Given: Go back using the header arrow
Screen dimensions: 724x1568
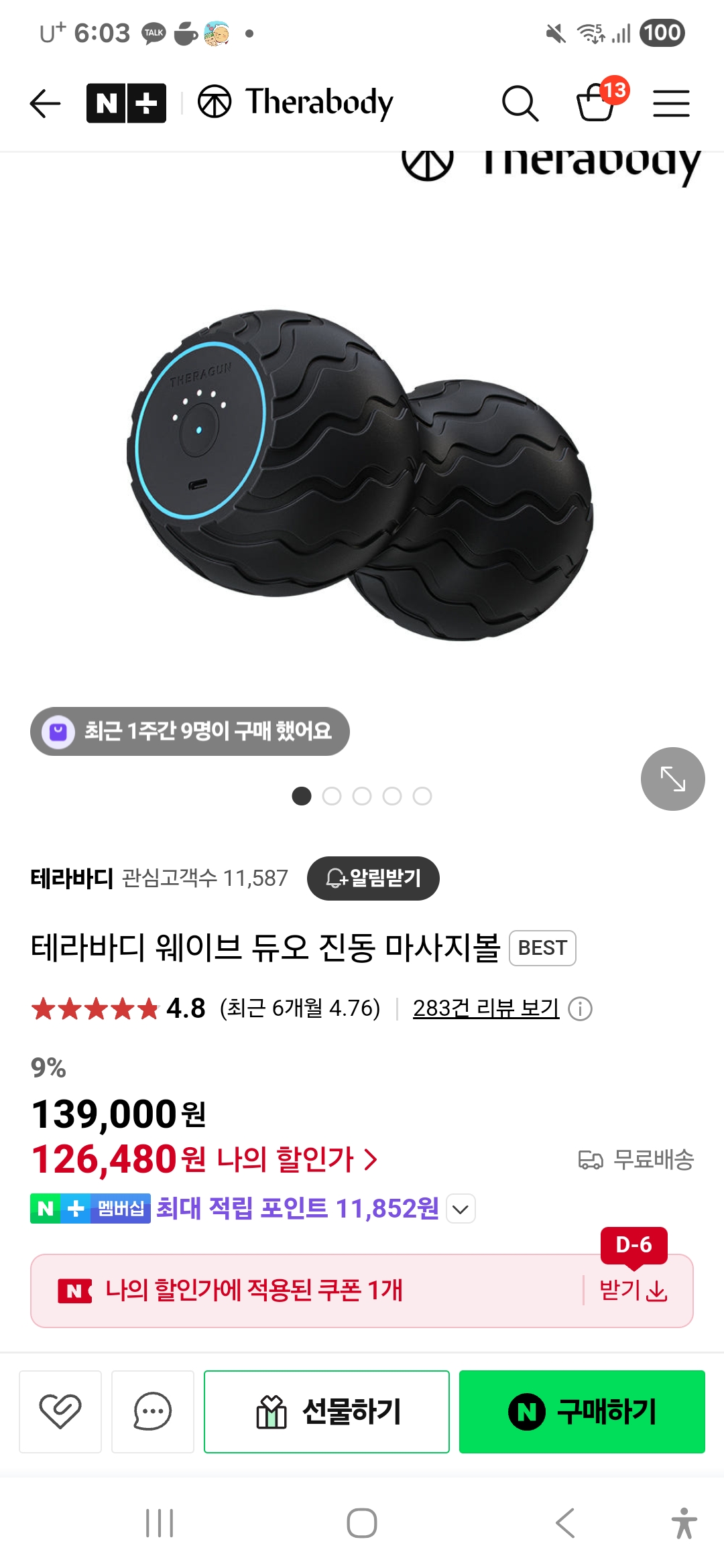Looking at the screenshot, I should click(x=46, y=103).
